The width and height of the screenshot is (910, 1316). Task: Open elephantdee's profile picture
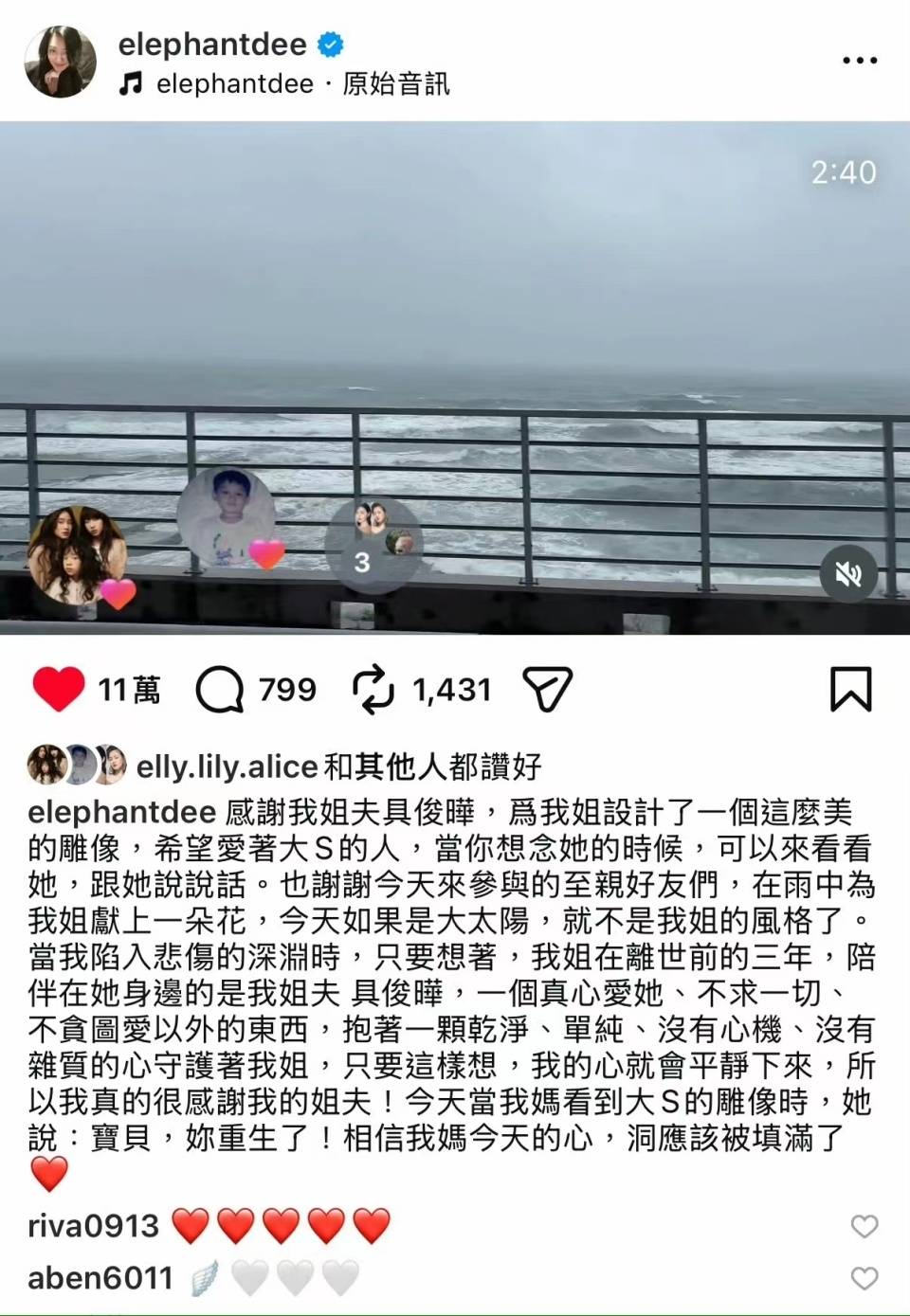tap(61, 62)
